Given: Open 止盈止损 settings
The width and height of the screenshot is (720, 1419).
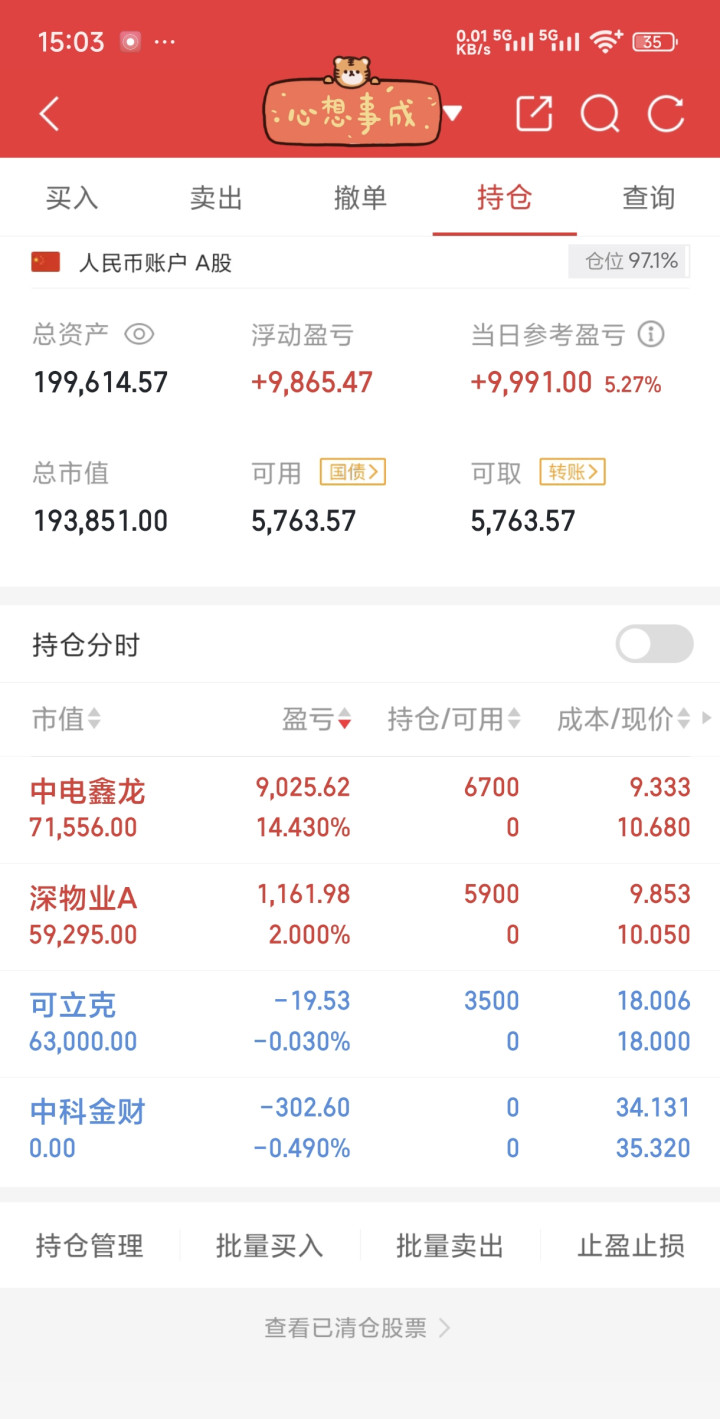Looking at the screenshot, I should point(631,1246).
